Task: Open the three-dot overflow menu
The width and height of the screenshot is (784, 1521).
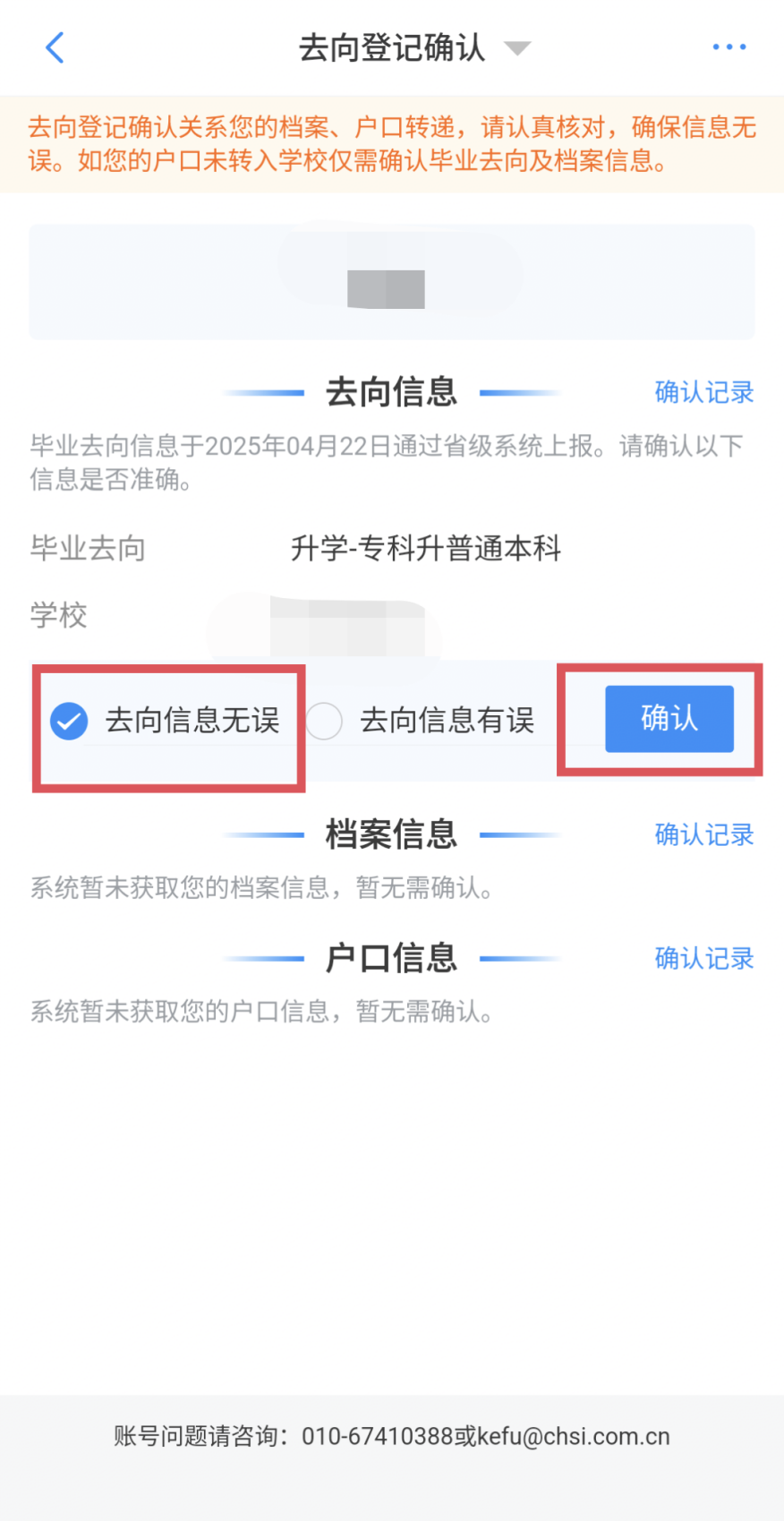Action: pos(729,47)
